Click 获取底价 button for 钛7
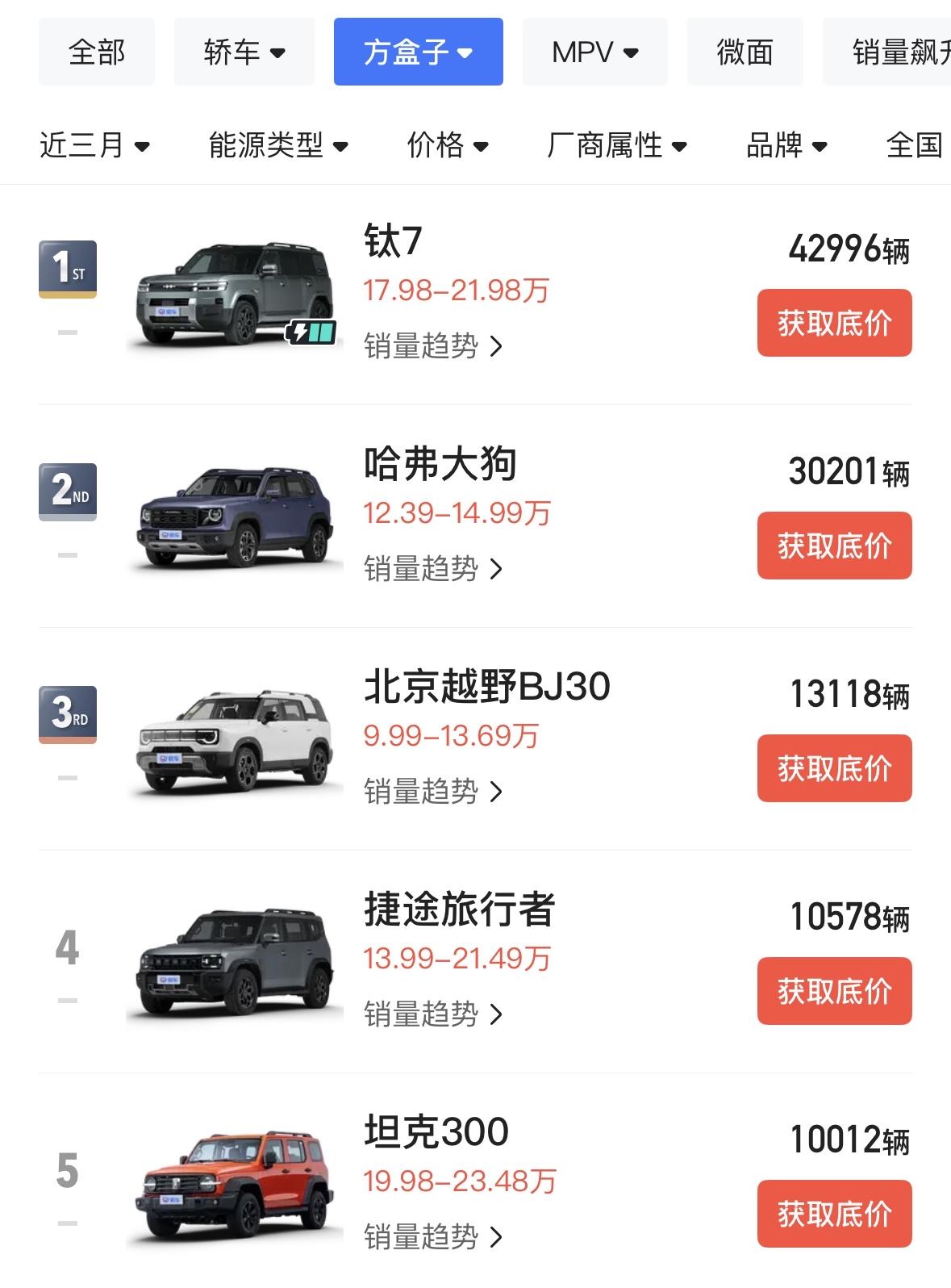 pos(834,322)
